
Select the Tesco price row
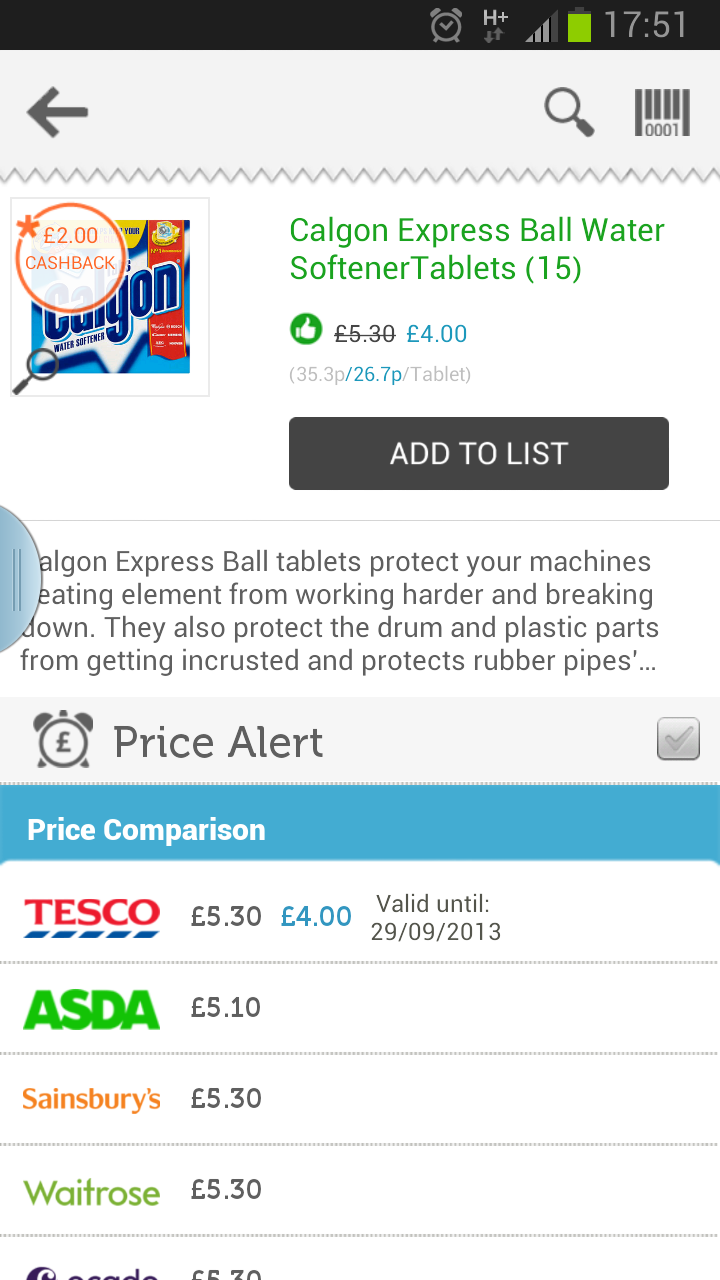pyautogui.click(x=360, y=917)
